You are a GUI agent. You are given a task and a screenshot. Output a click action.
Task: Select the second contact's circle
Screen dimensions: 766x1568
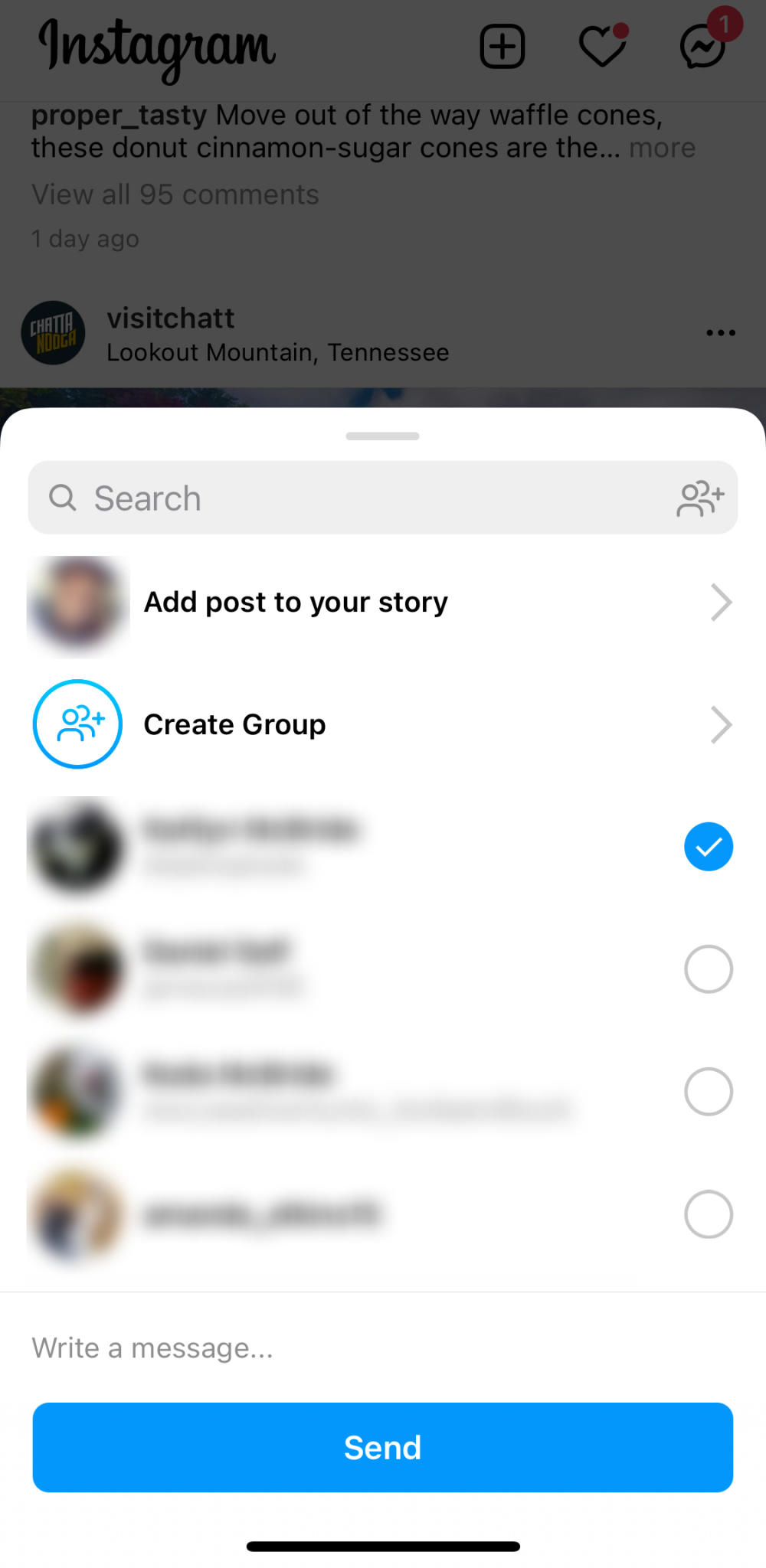coord(708,969)
